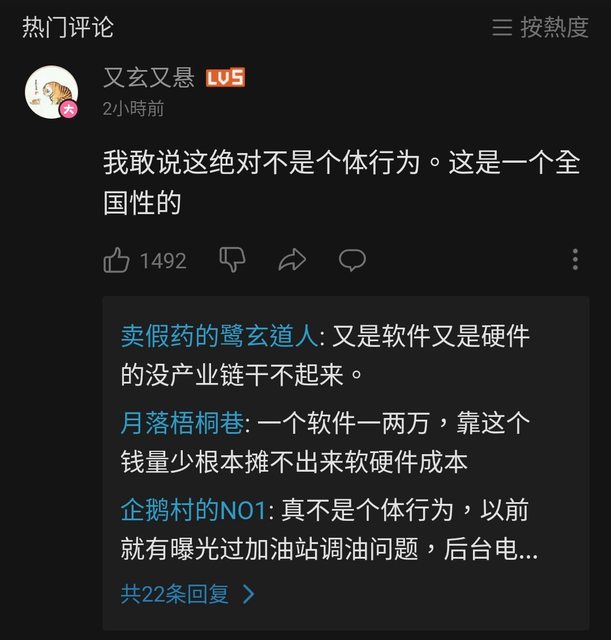Visit 月落梧桐巷's user profile
Image resolution: width=611 pixels, height=640 pixels.
(x=182, y=424)
